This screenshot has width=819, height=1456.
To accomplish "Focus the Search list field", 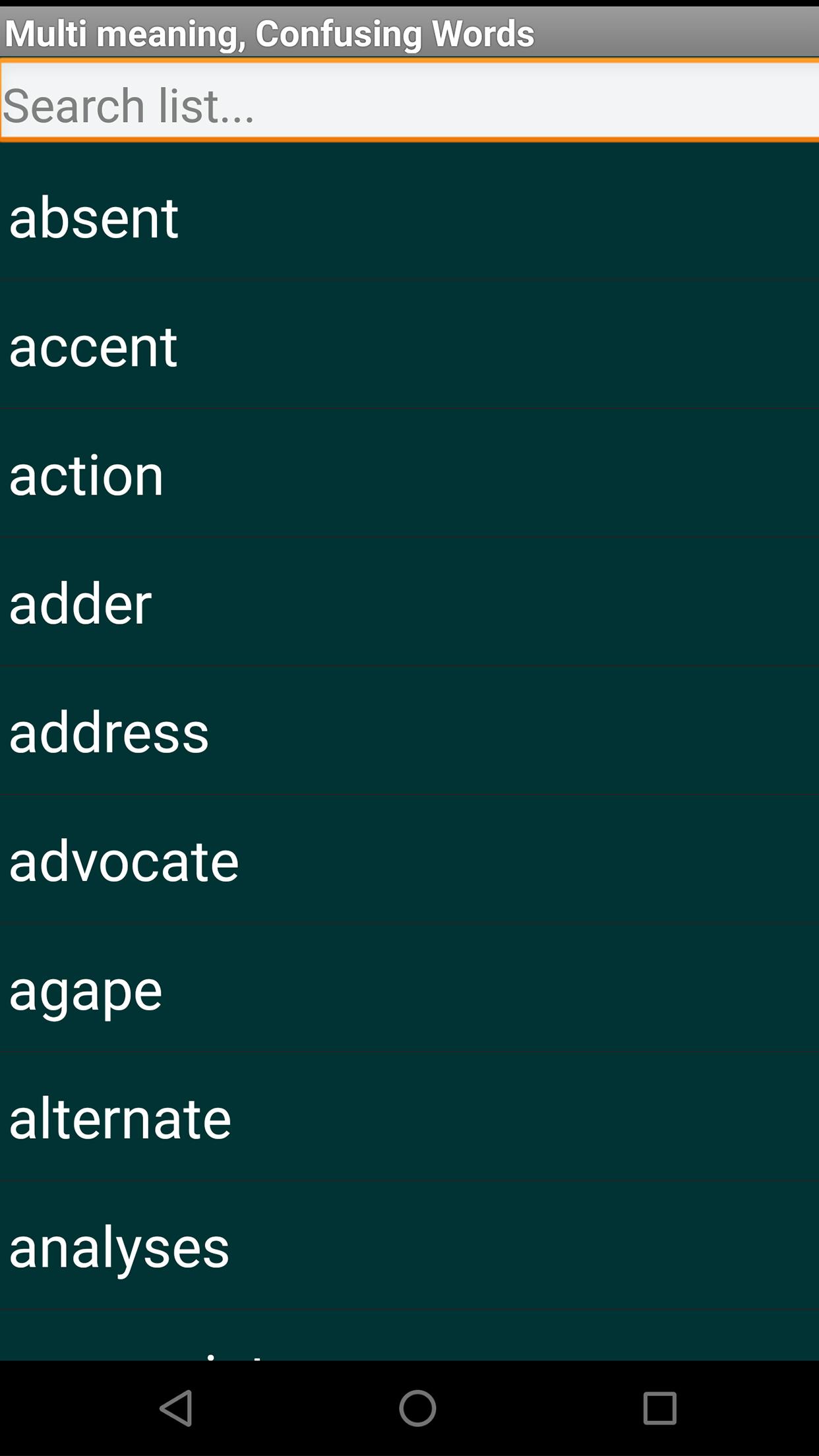I will pyautogui.click(x=409, y=104).
